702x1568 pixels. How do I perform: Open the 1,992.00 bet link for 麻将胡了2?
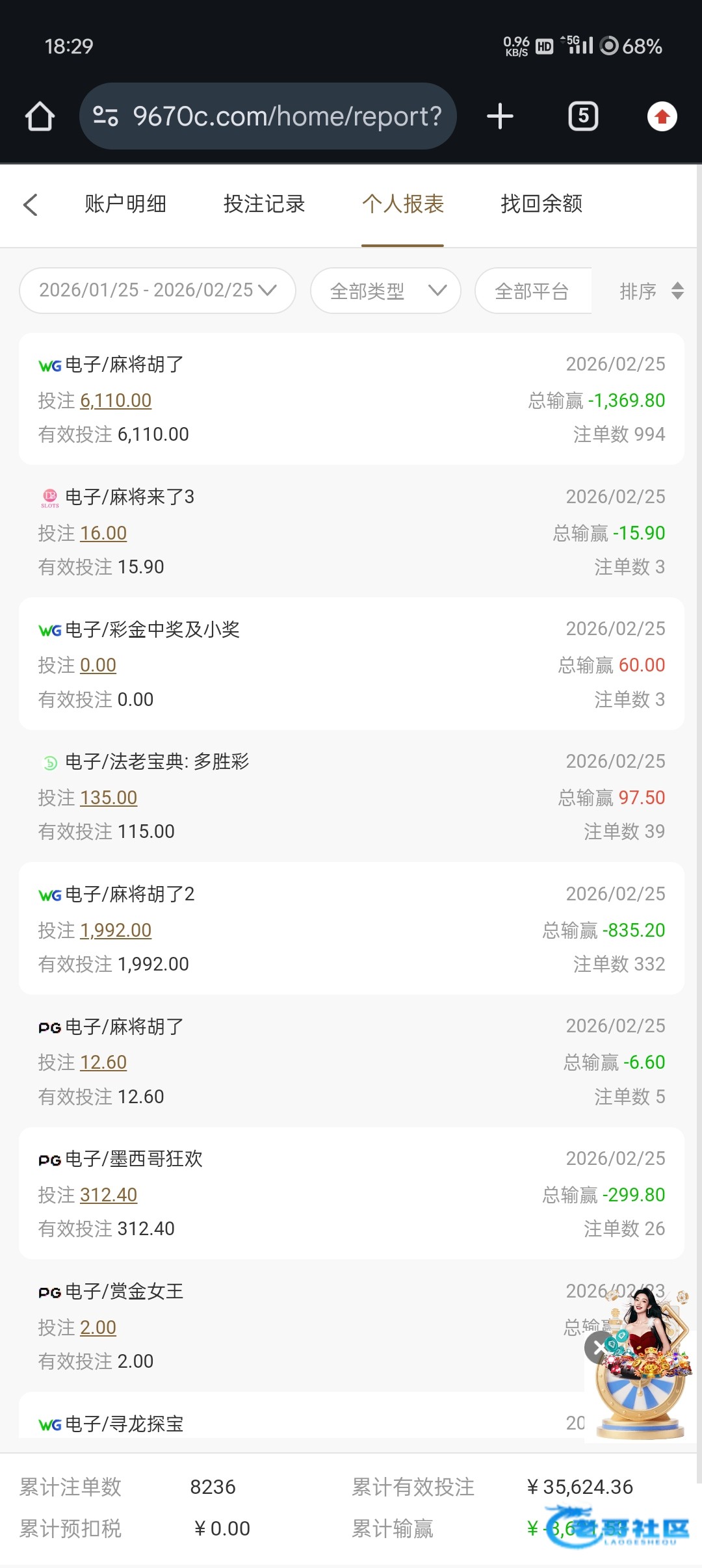tap(116, 930)
